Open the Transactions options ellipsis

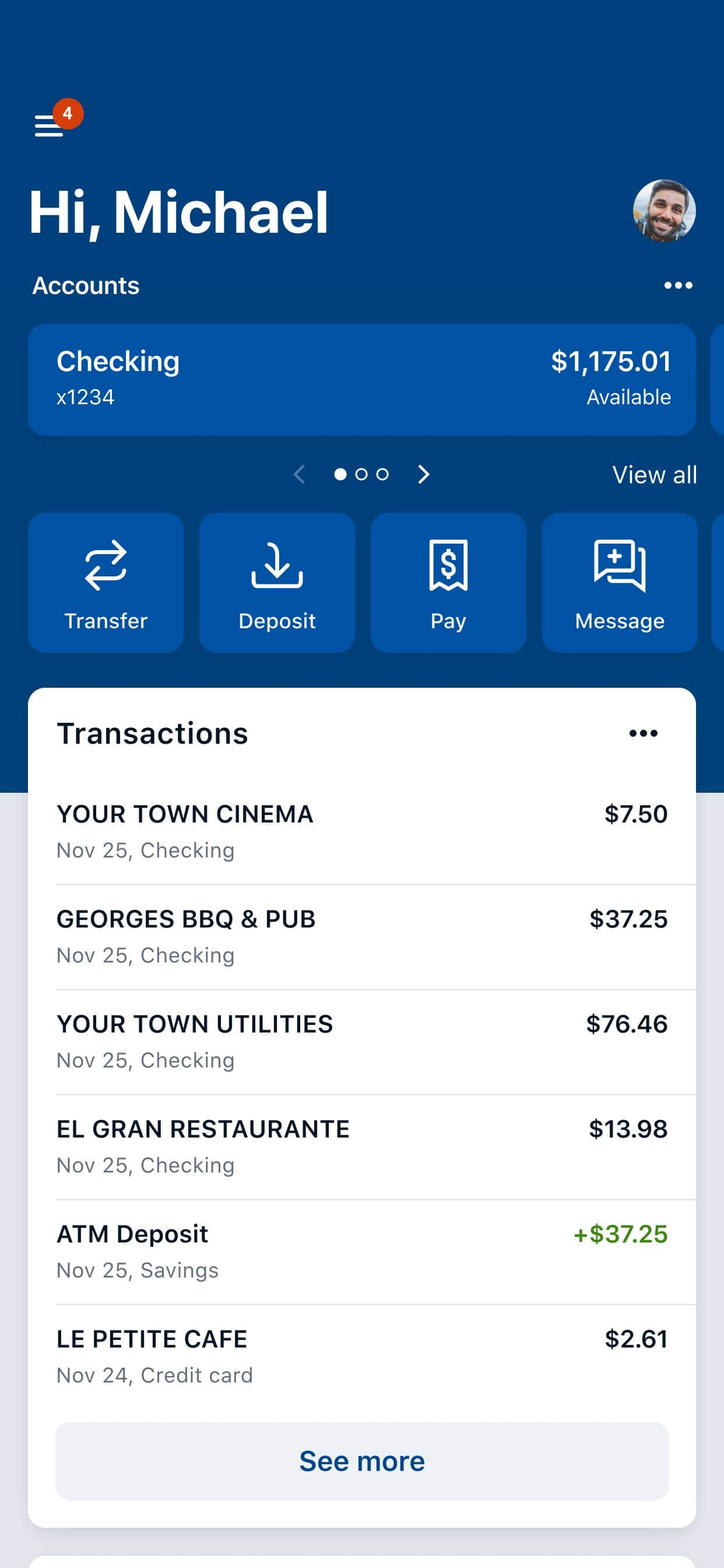(643, 733)
